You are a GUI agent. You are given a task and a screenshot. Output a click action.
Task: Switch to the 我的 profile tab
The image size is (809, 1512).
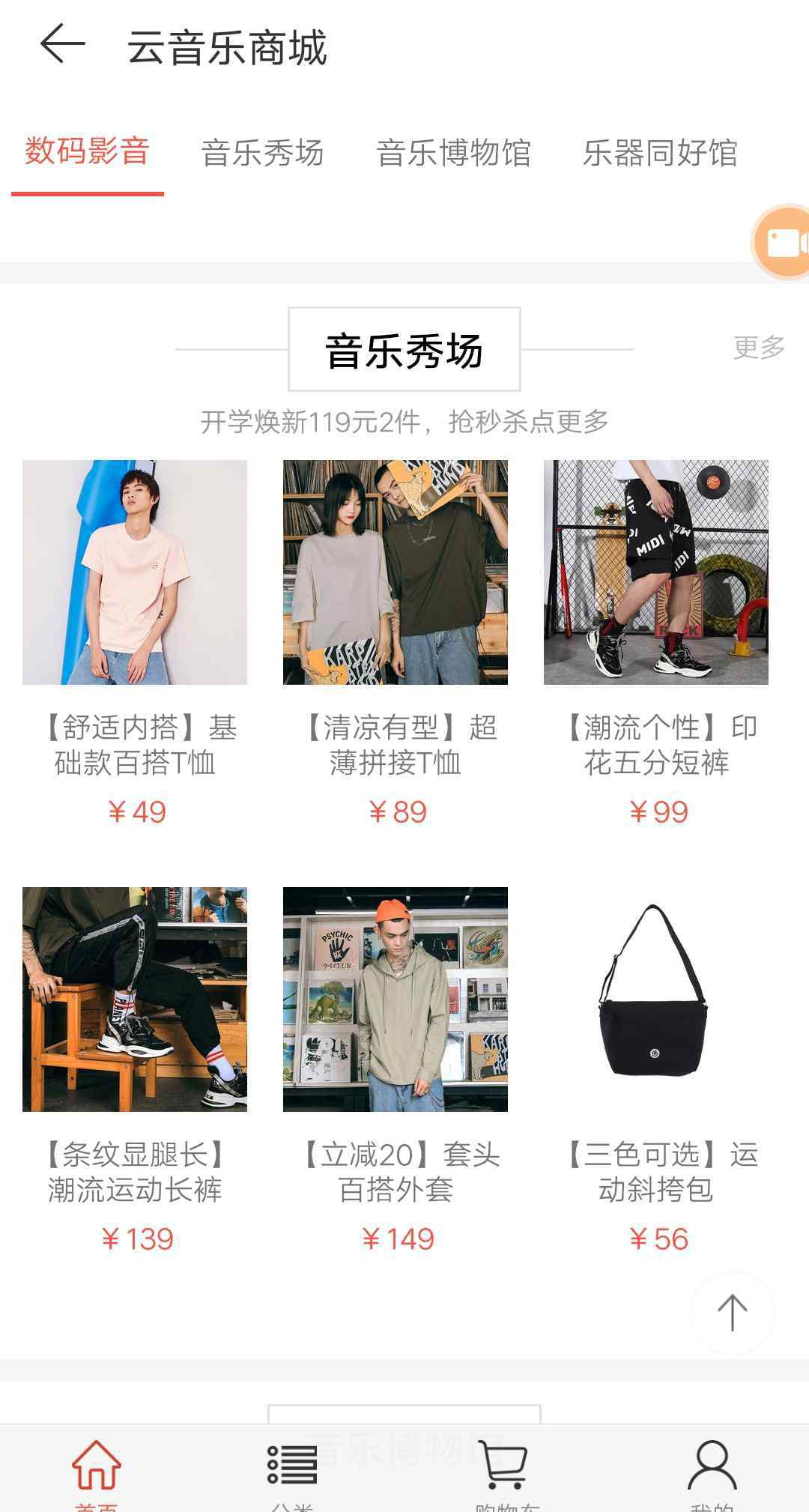pos(712,1474)
